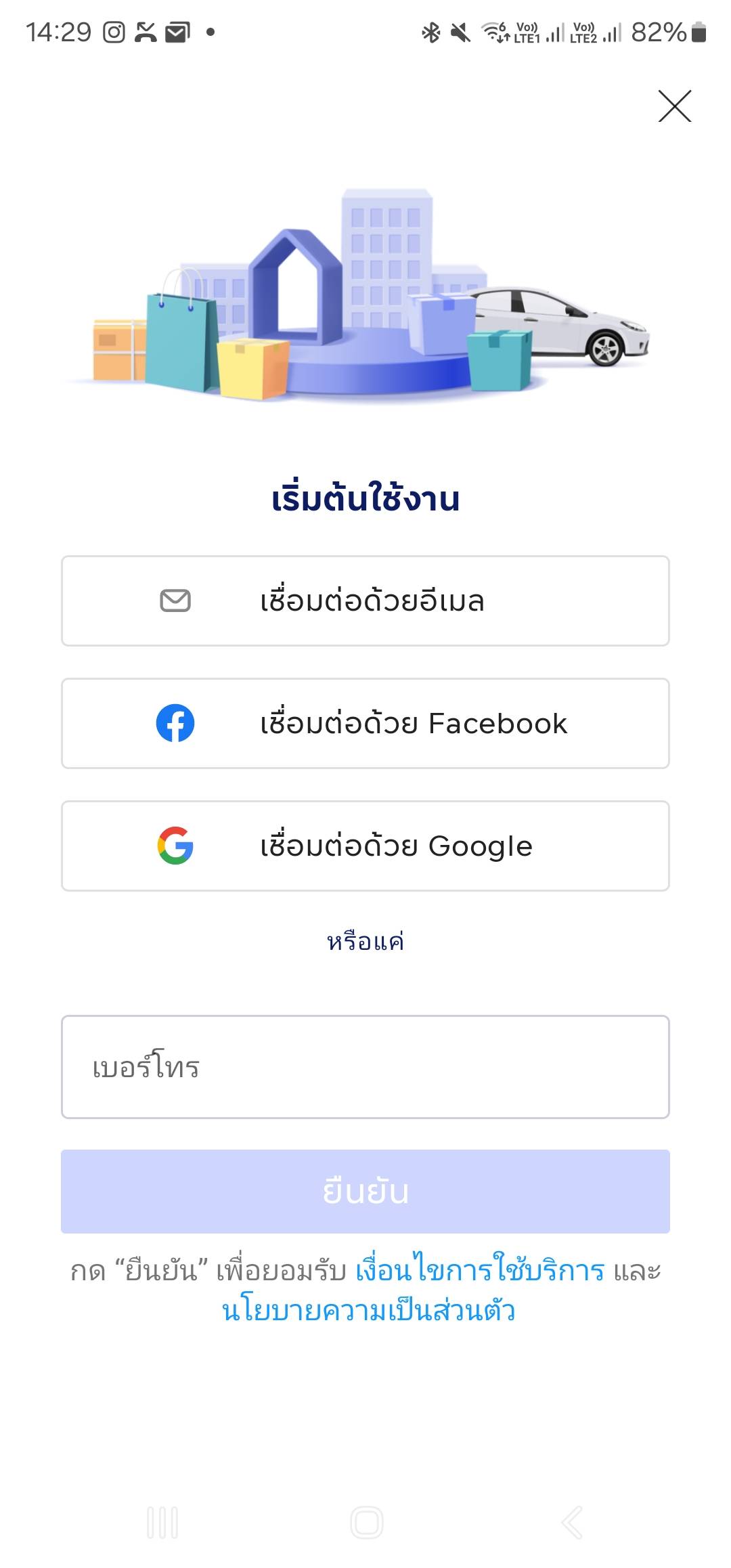Focus the phone number field (เบอร์โทร)
Image resolution: width=731 pixels, height=1568 pixels.
point(365,1067)
